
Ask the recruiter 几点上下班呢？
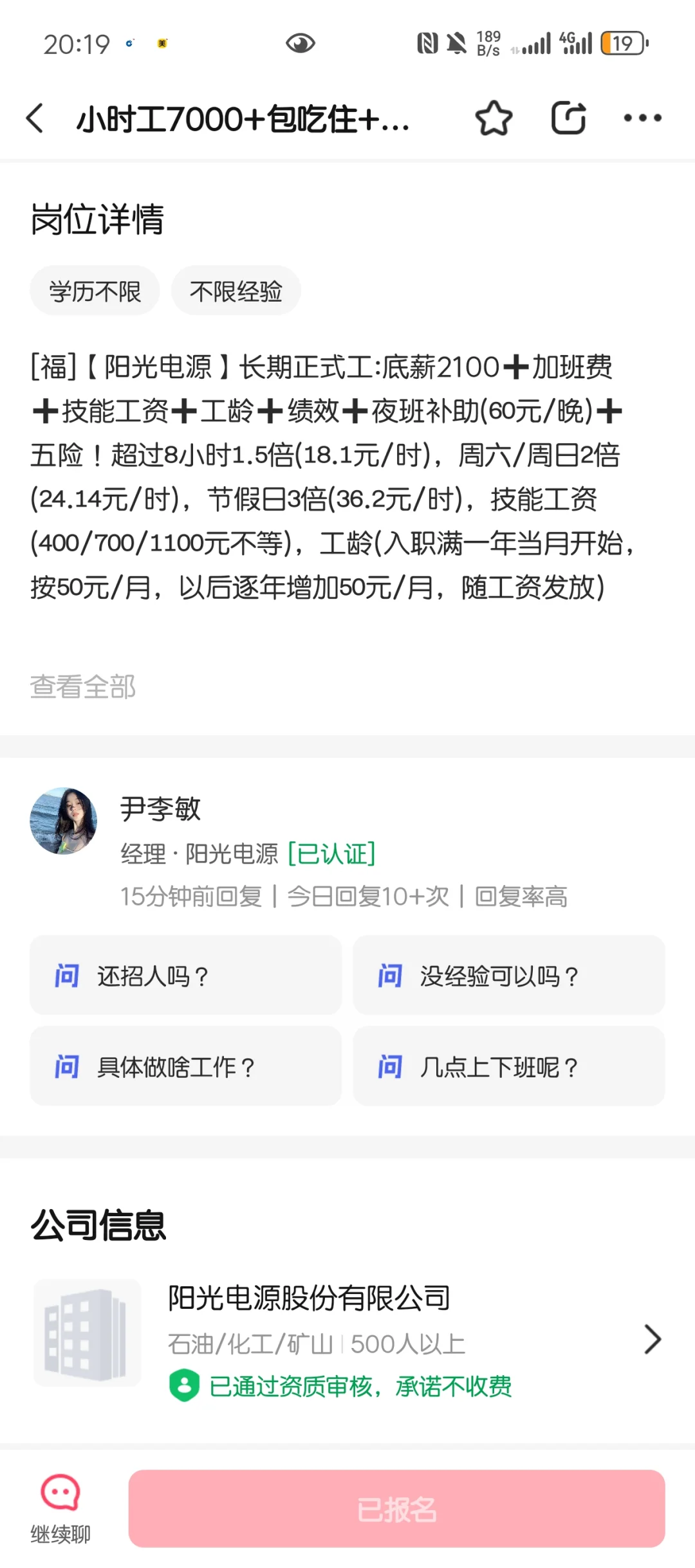pyautogui.click(x=508, y=1066)
